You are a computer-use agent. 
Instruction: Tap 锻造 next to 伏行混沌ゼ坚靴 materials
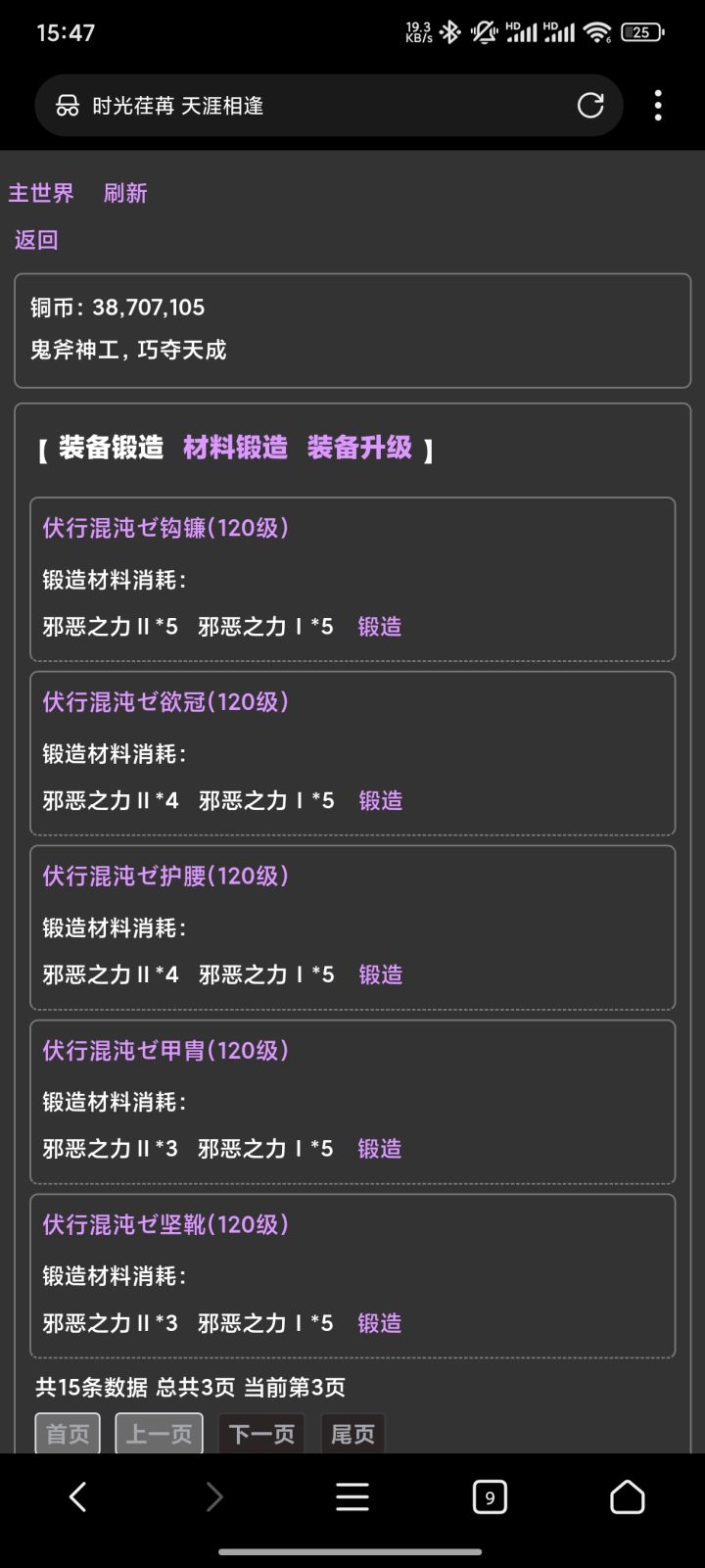380,1323
